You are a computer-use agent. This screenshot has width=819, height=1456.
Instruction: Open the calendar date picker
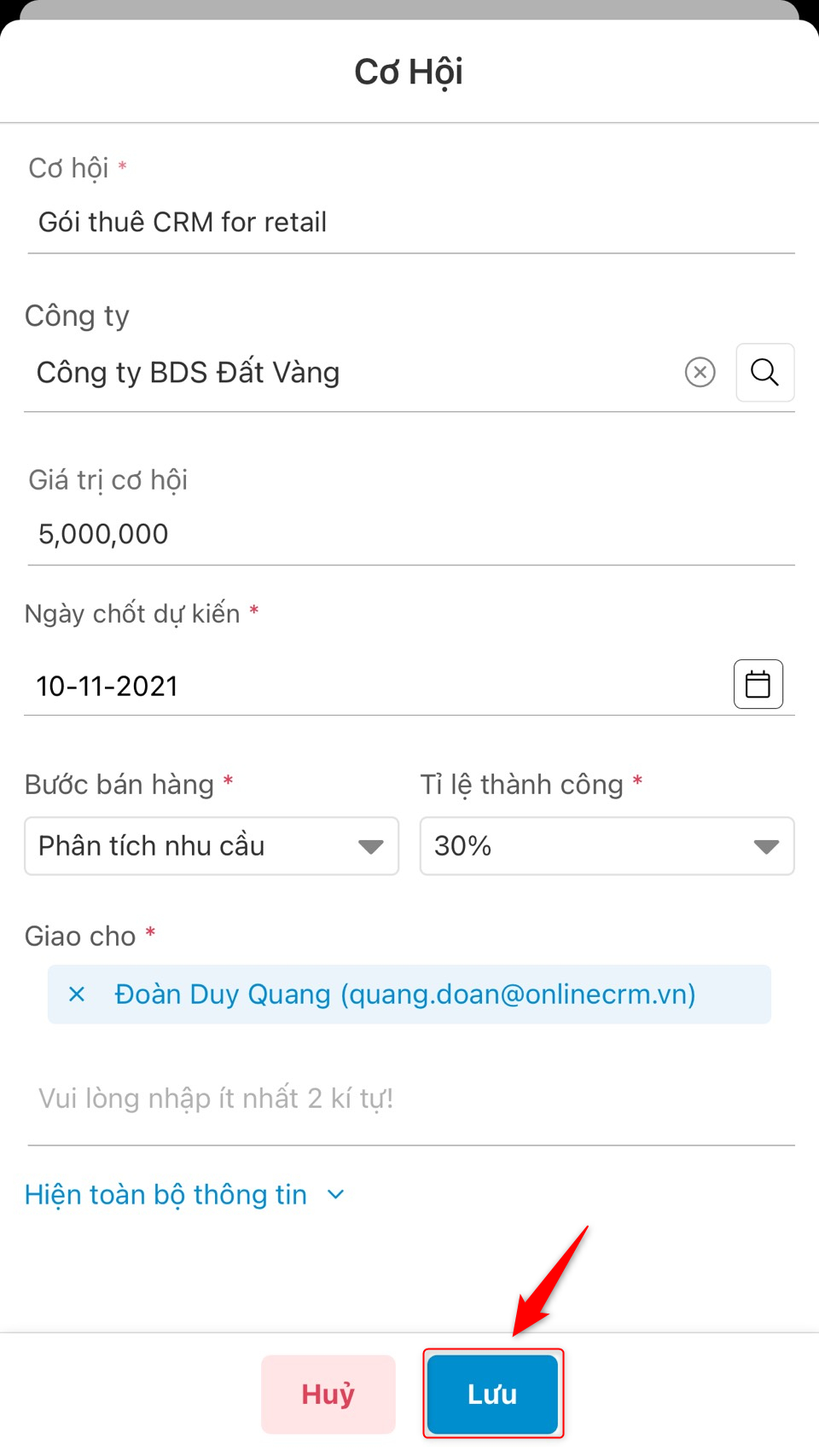click(x=758, y=684)
